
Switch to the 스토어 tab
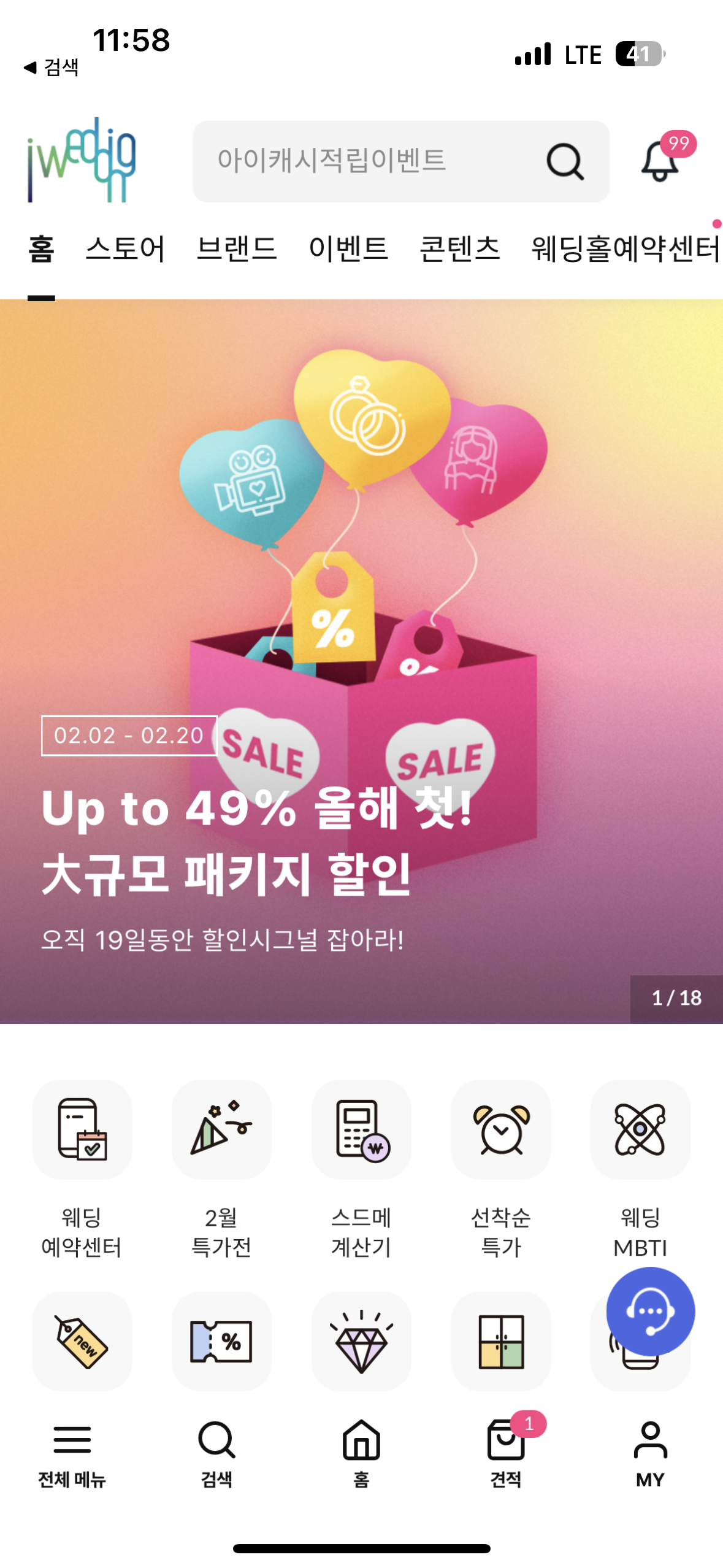[126, 249]
